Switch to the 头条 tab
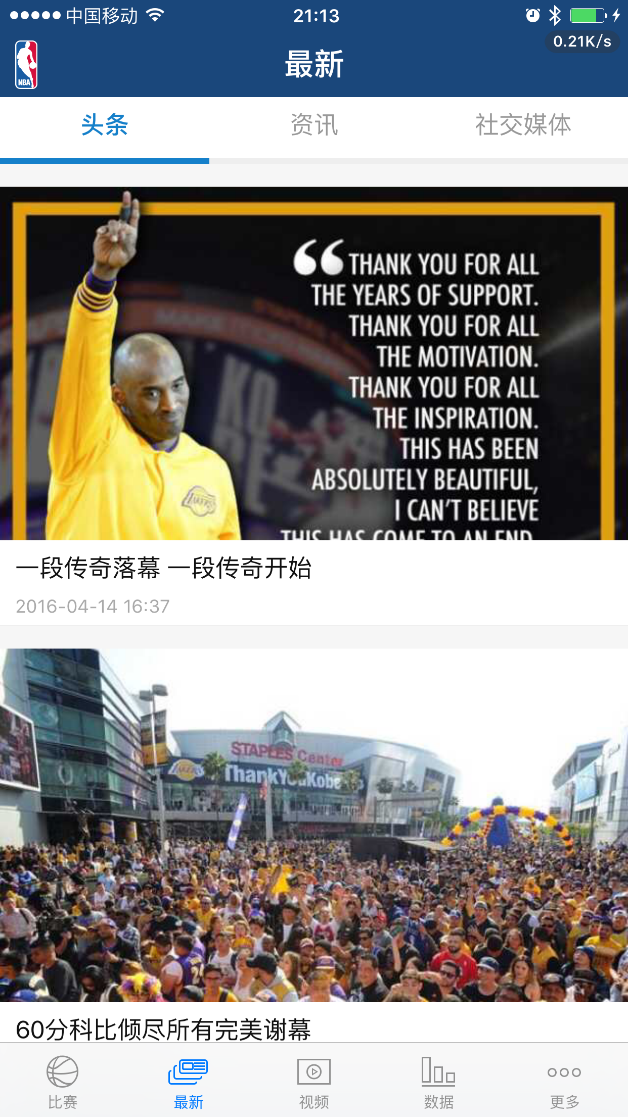 pos(104,126)
